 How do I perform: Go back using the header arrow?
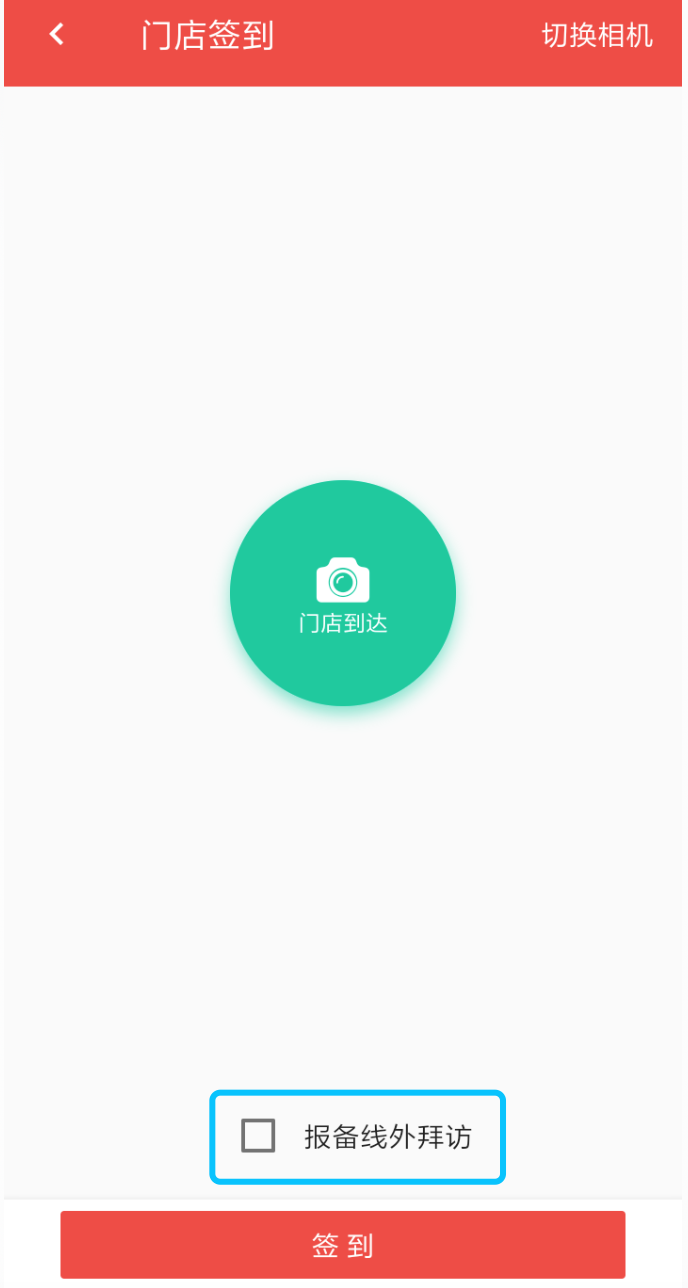pyautogui.click(x=57, y=35)
